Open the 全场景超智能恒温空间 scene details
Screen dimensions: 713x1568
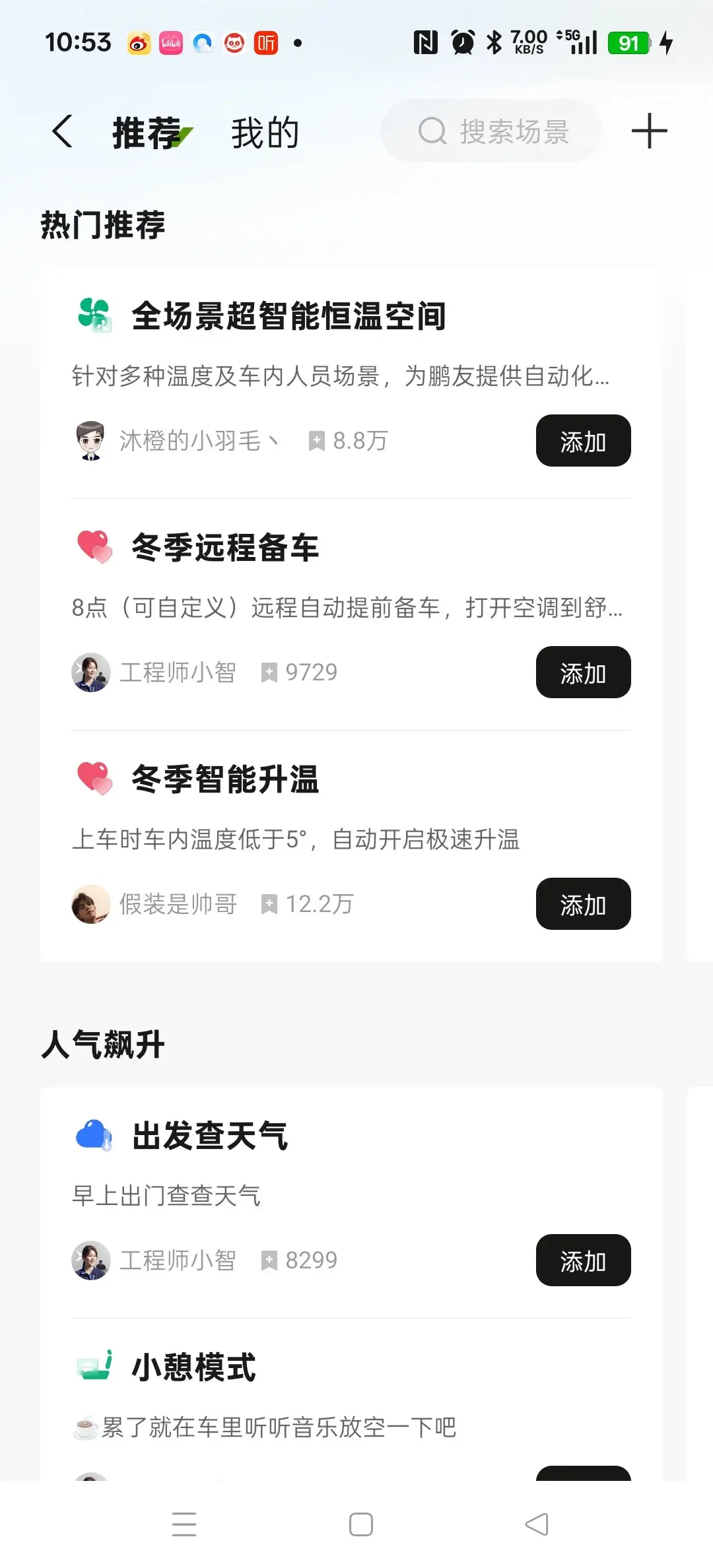tap(289, 316)
